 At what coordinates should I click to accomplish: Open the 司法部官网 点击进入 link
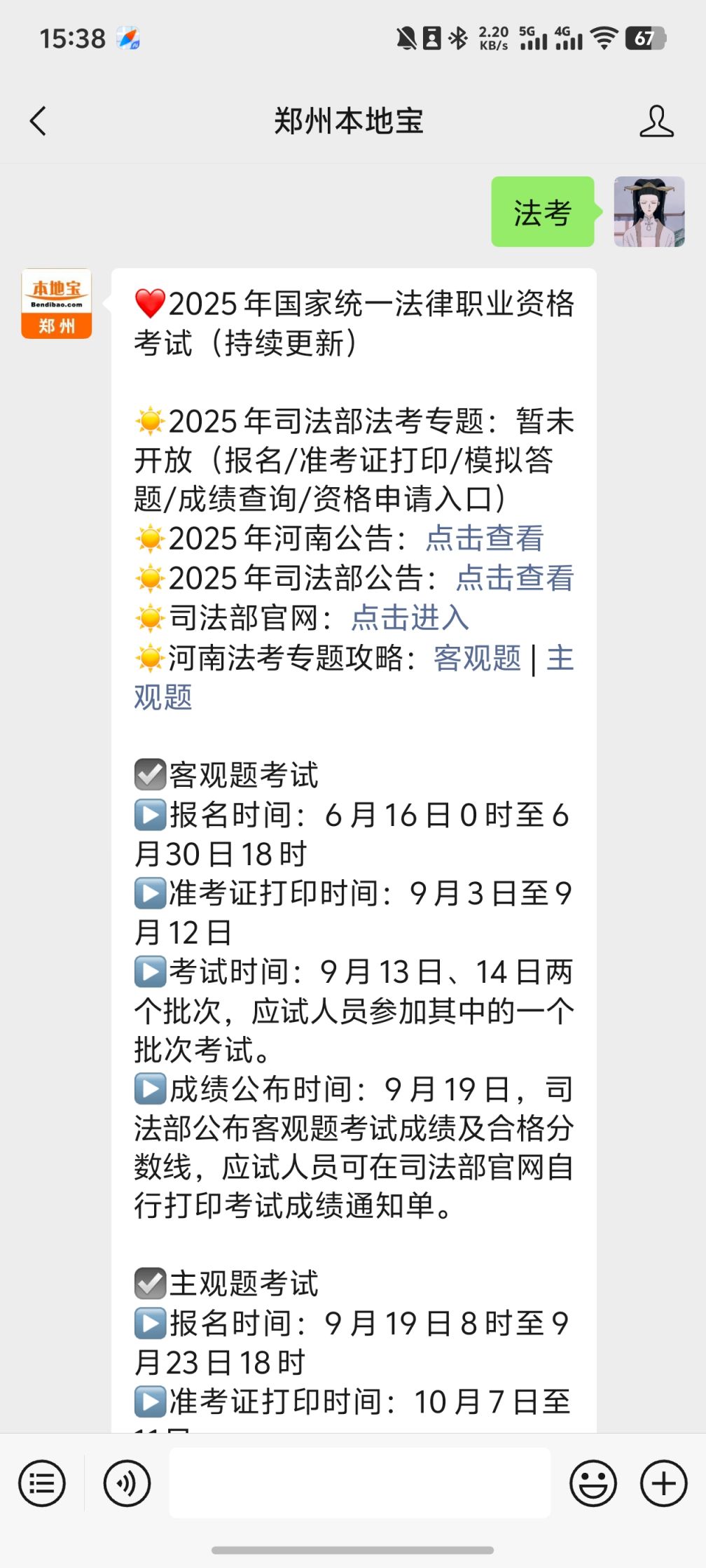pos(410,617)
